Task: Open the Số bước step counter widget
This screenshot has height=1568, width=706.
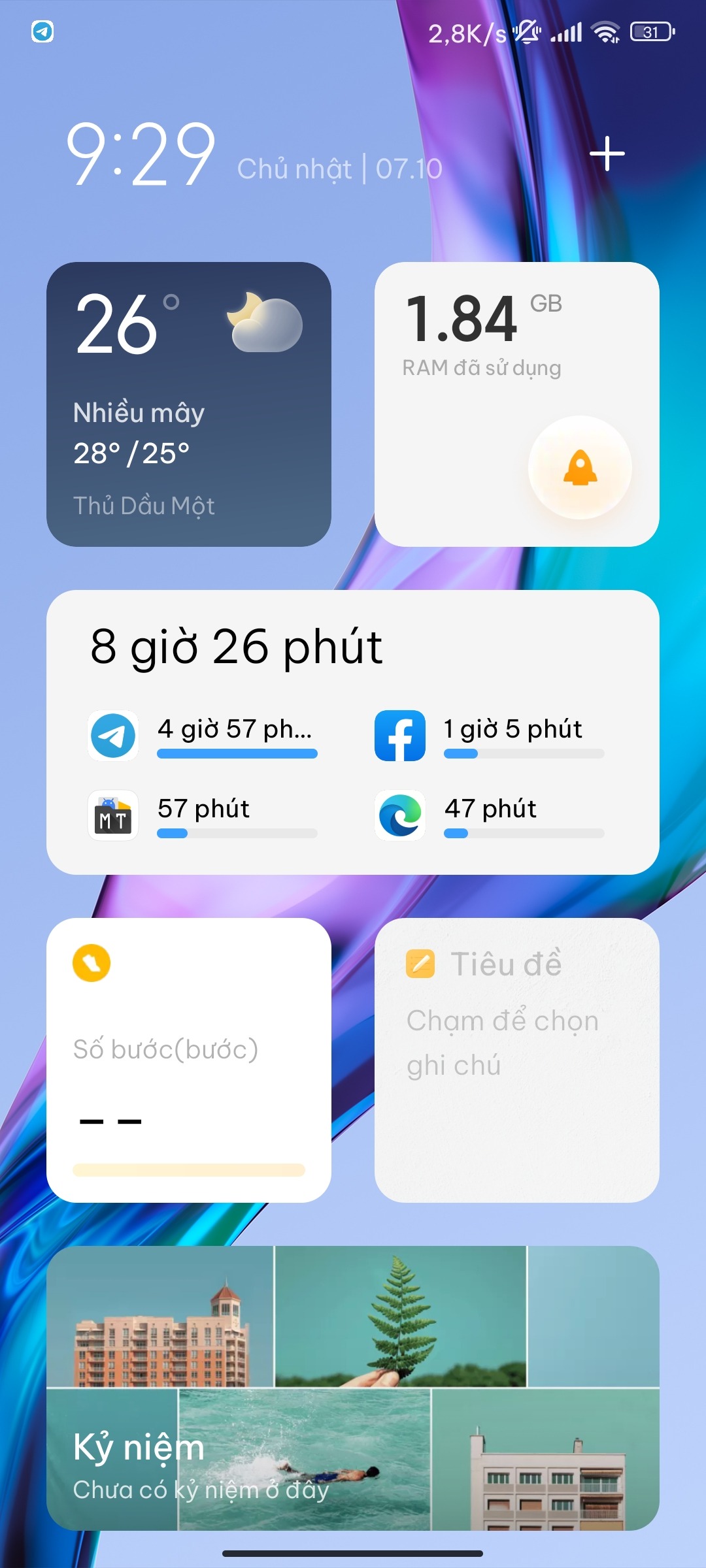Action: point(188,1060)
